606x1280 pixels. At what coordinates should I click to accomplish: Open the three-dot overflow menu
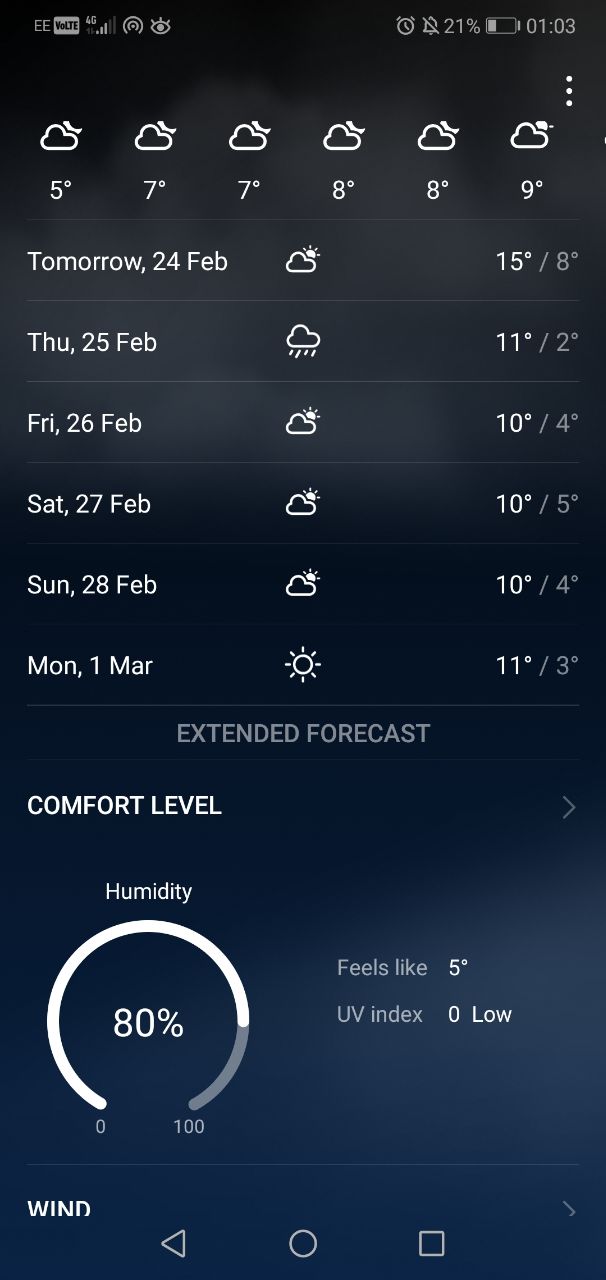point(569,91)
